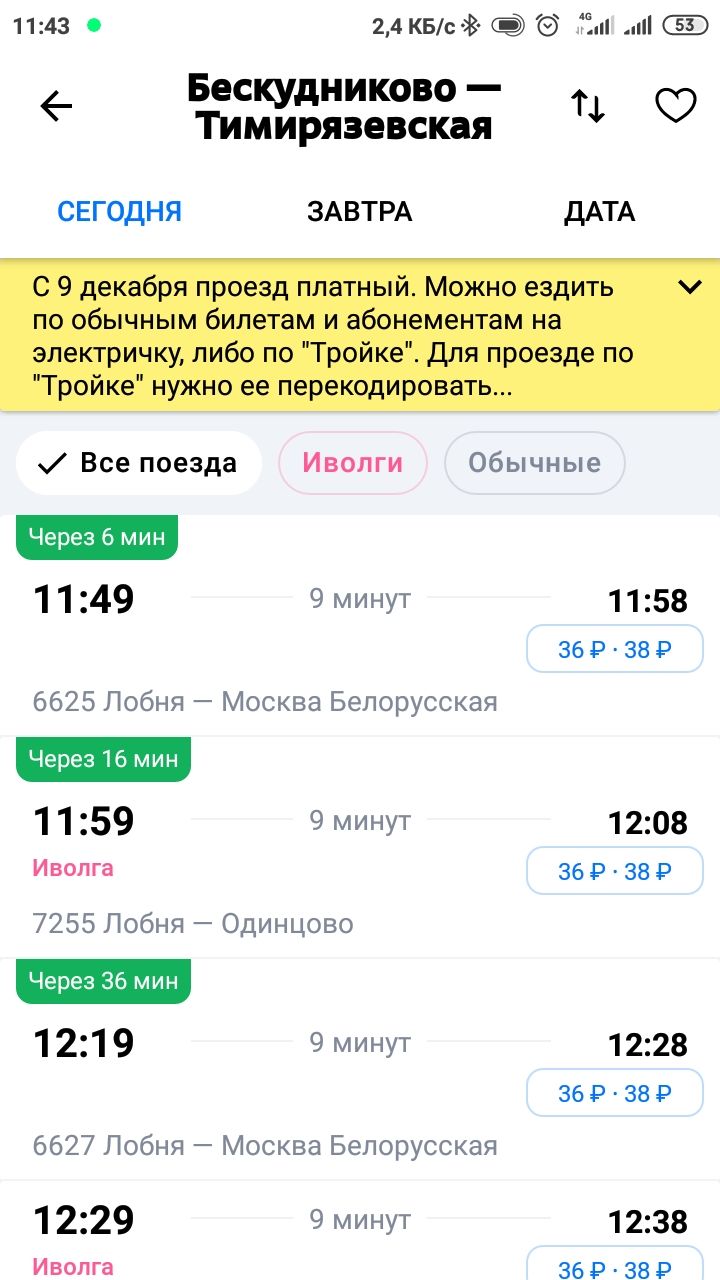This screenshot has height=1280, width=720.
Task: Open the ДАТА tab to pick a date
Action: pyautogui.click(x=600, y=212)
